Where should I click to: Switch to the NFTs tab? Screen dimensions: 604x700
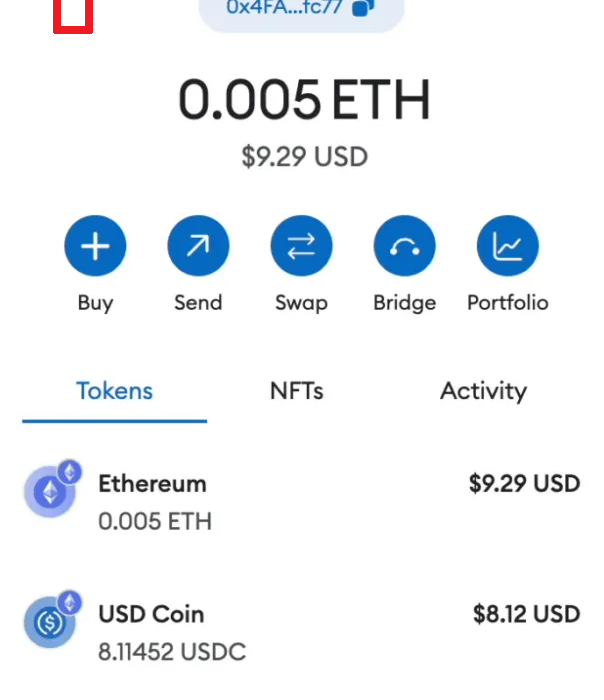(297, 391)
